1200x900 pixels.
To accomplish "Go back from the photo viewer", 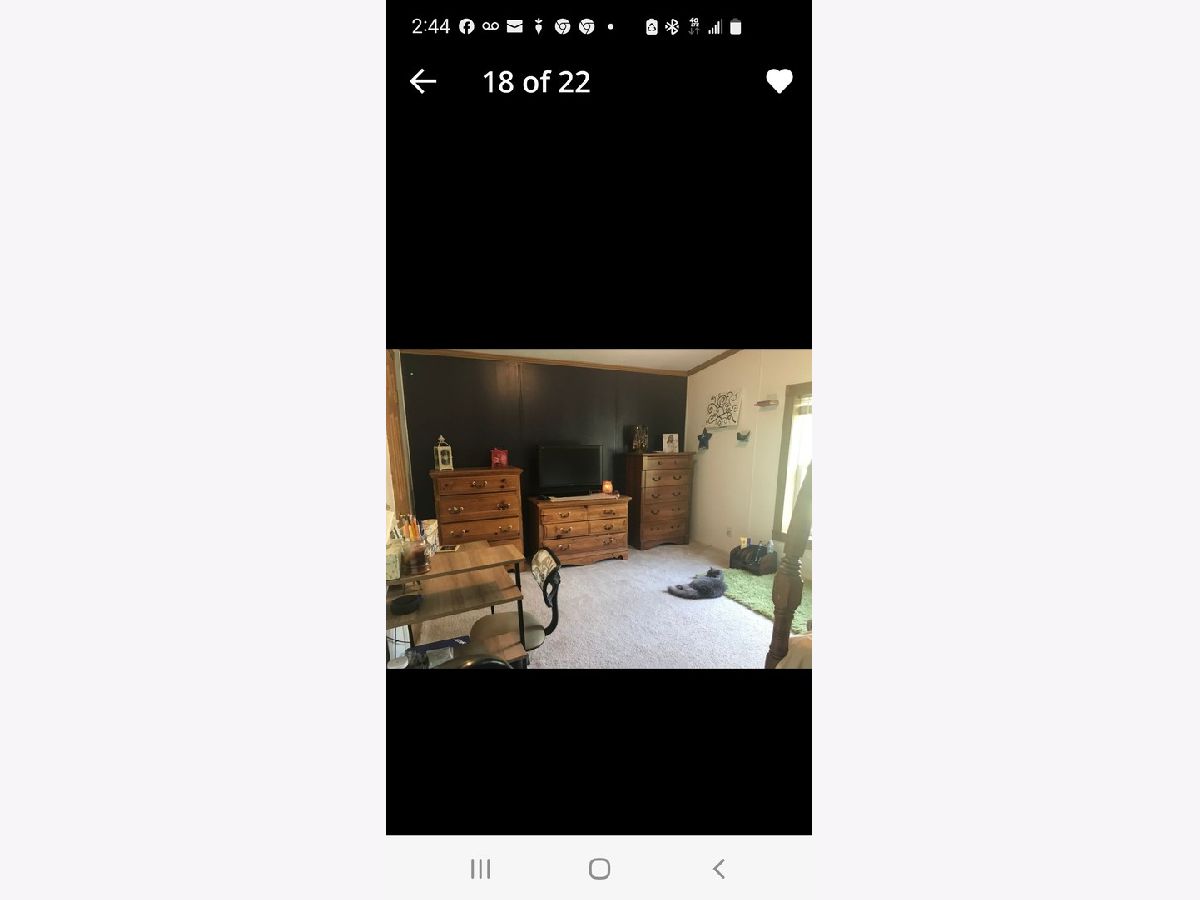I will (423, 81).
